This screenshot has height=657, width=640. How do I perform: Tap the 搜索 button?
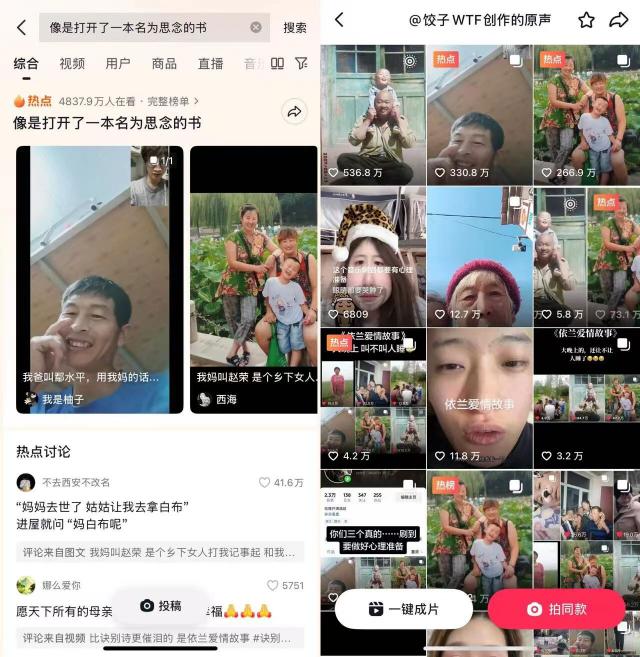[x=295, y=27]
